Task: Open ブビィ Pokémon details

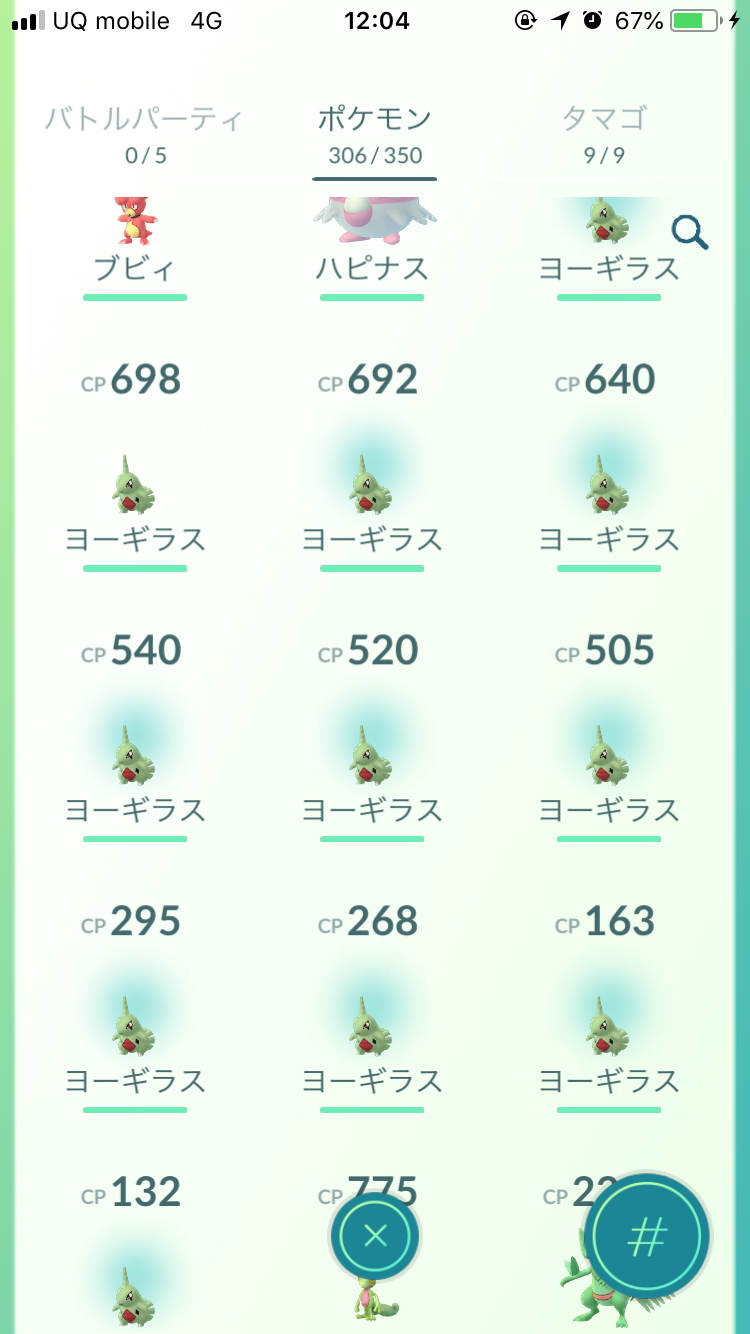Action: (x=135, y=245)
